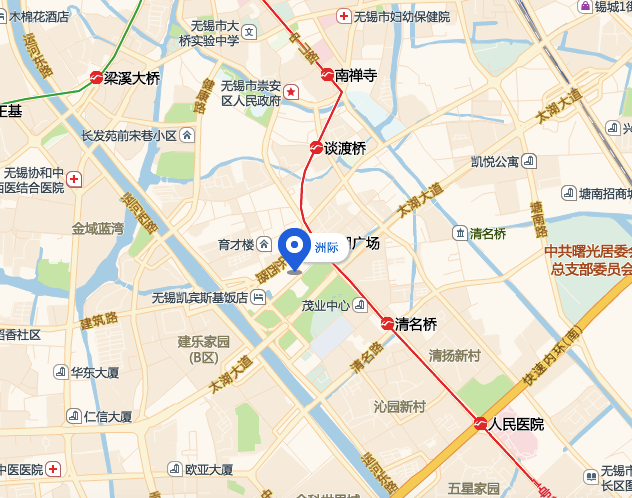632x498 pixels.
Task: Select the 人民医院 metro station marker
Action: 480,424
